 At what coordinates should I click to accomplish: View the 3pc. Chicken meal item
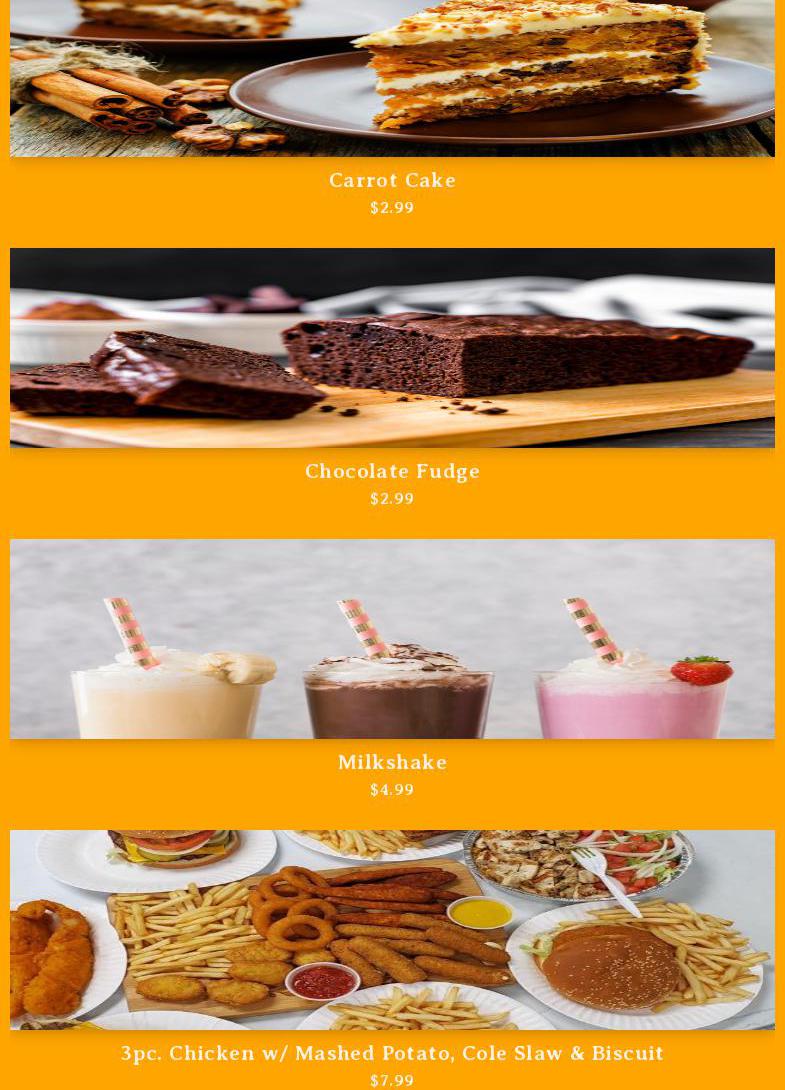click(392, 1053)
